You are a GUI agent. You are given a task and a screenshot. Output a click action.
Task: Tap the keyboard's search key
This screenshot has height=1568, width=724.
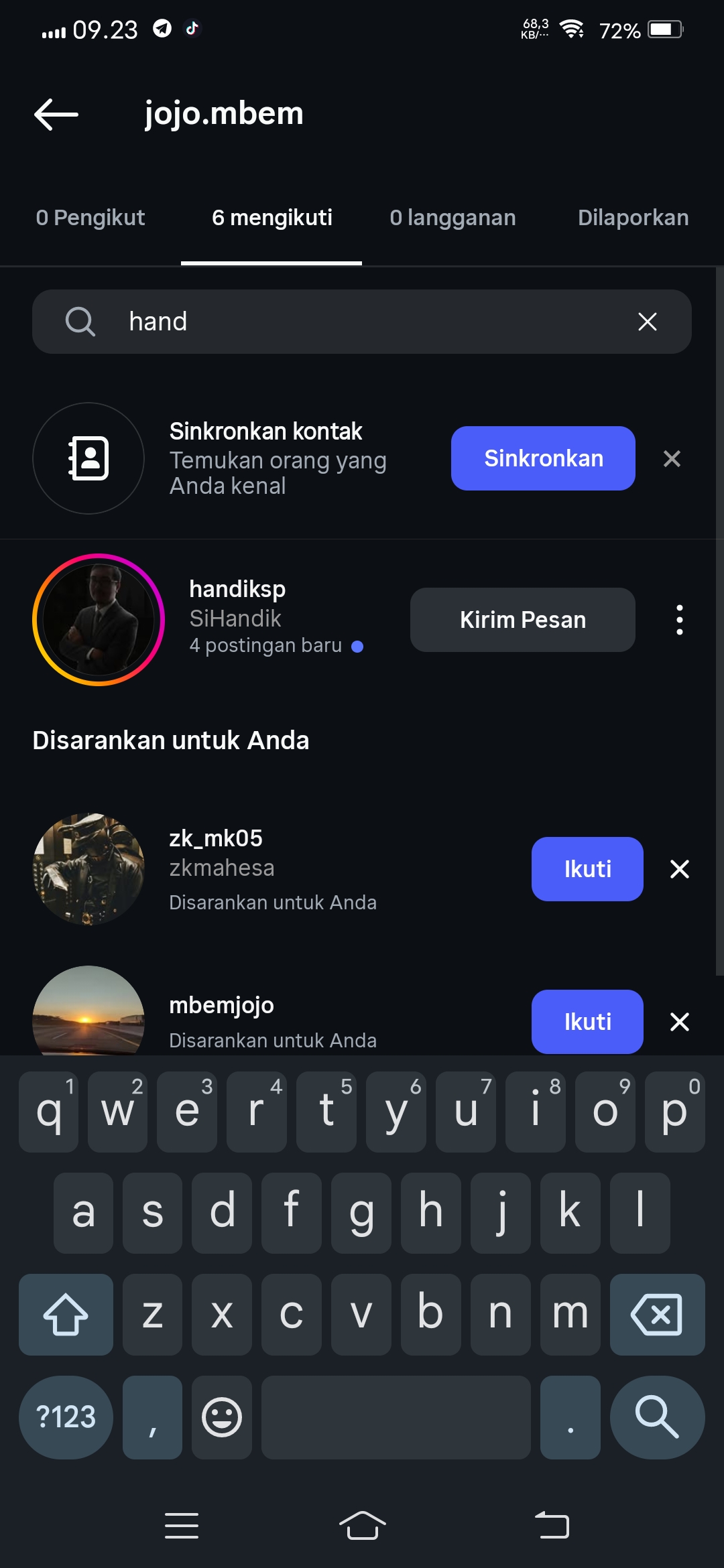click(657, 1417)
